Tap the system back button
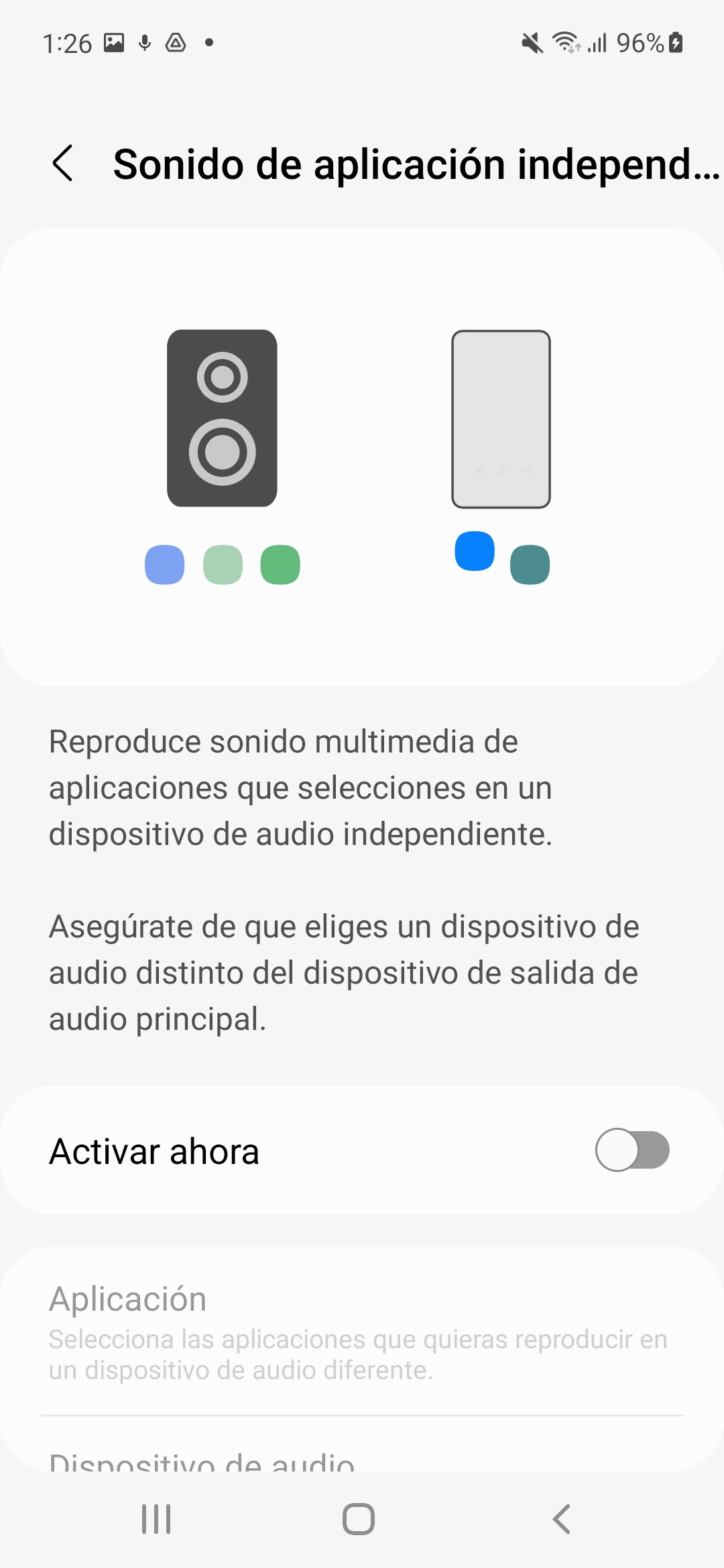The height and width of the screenshot is (1568, 724). tap(562, 1518)
